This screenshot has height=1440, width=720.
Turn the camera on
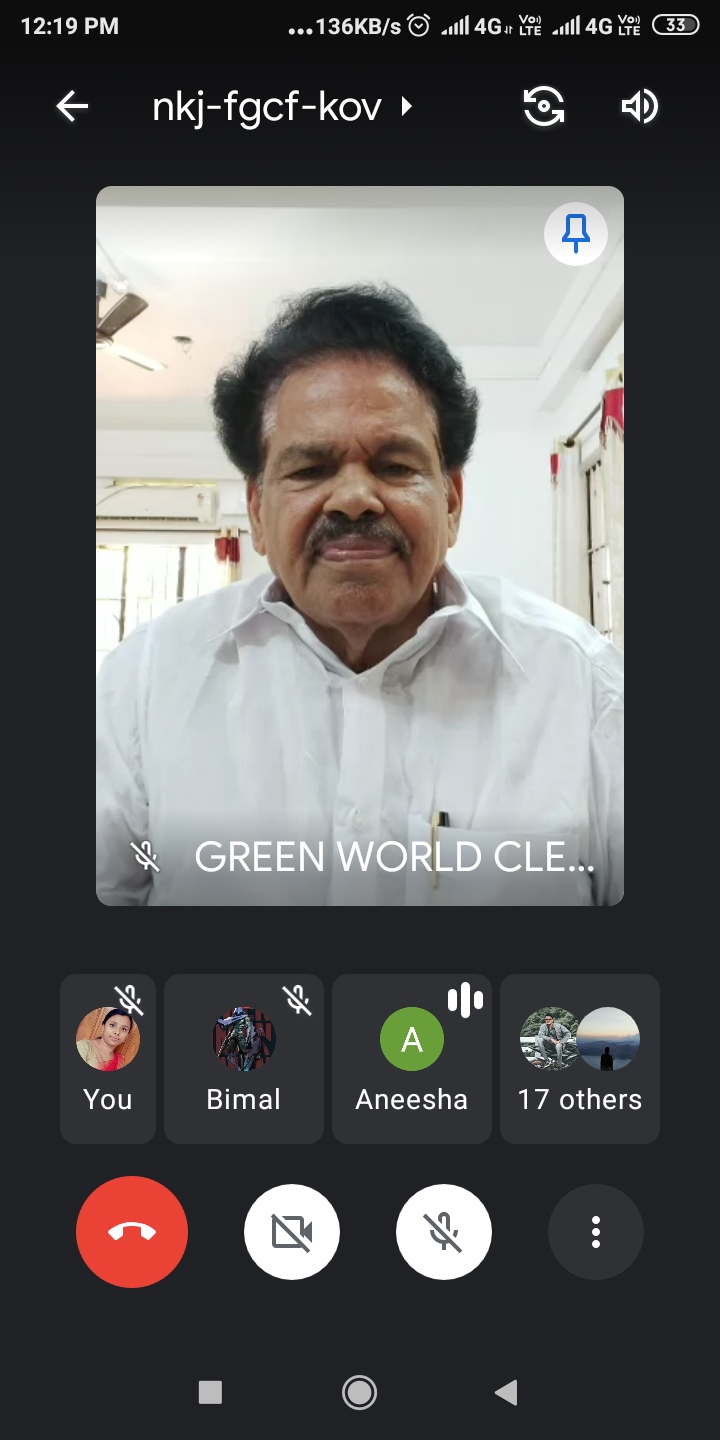click(x=292, y=1232)
